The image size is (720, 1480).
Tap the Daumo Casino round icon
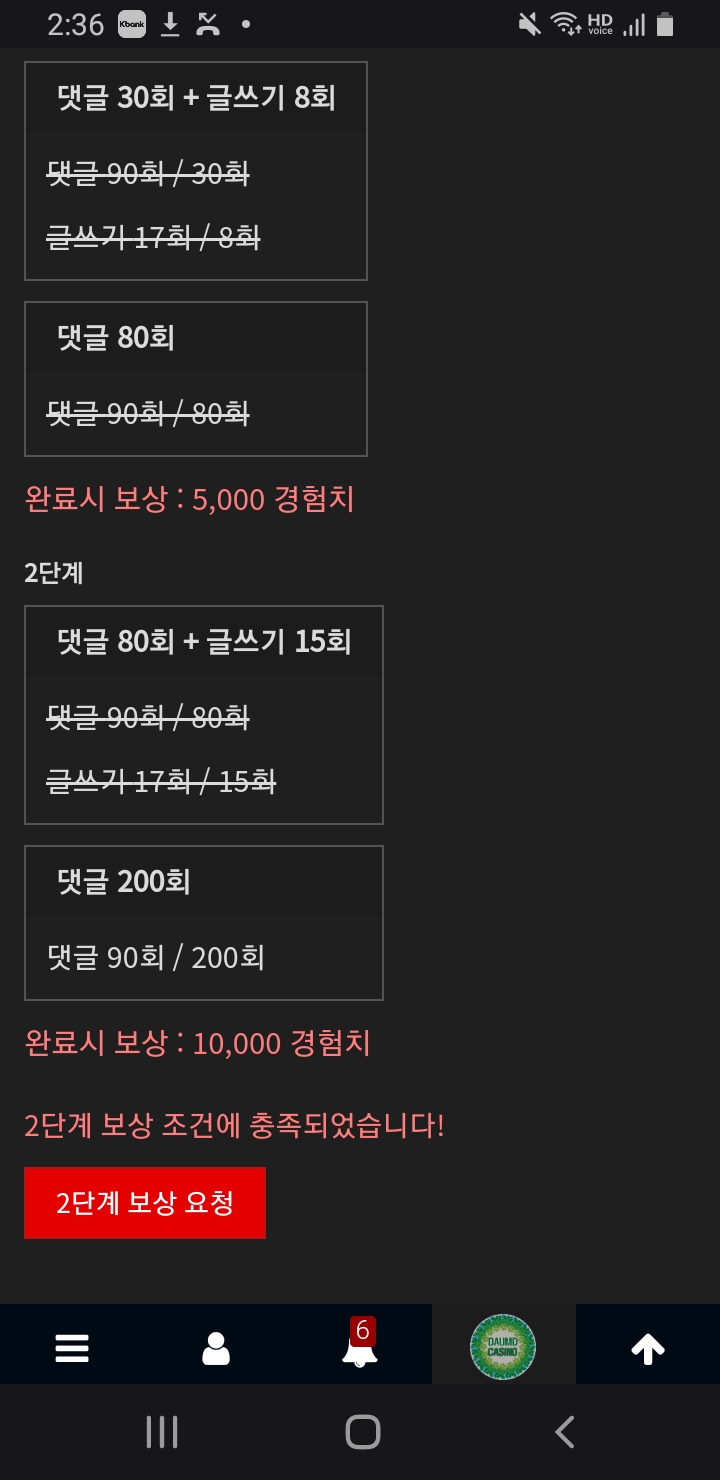[x=503, y=1347]
